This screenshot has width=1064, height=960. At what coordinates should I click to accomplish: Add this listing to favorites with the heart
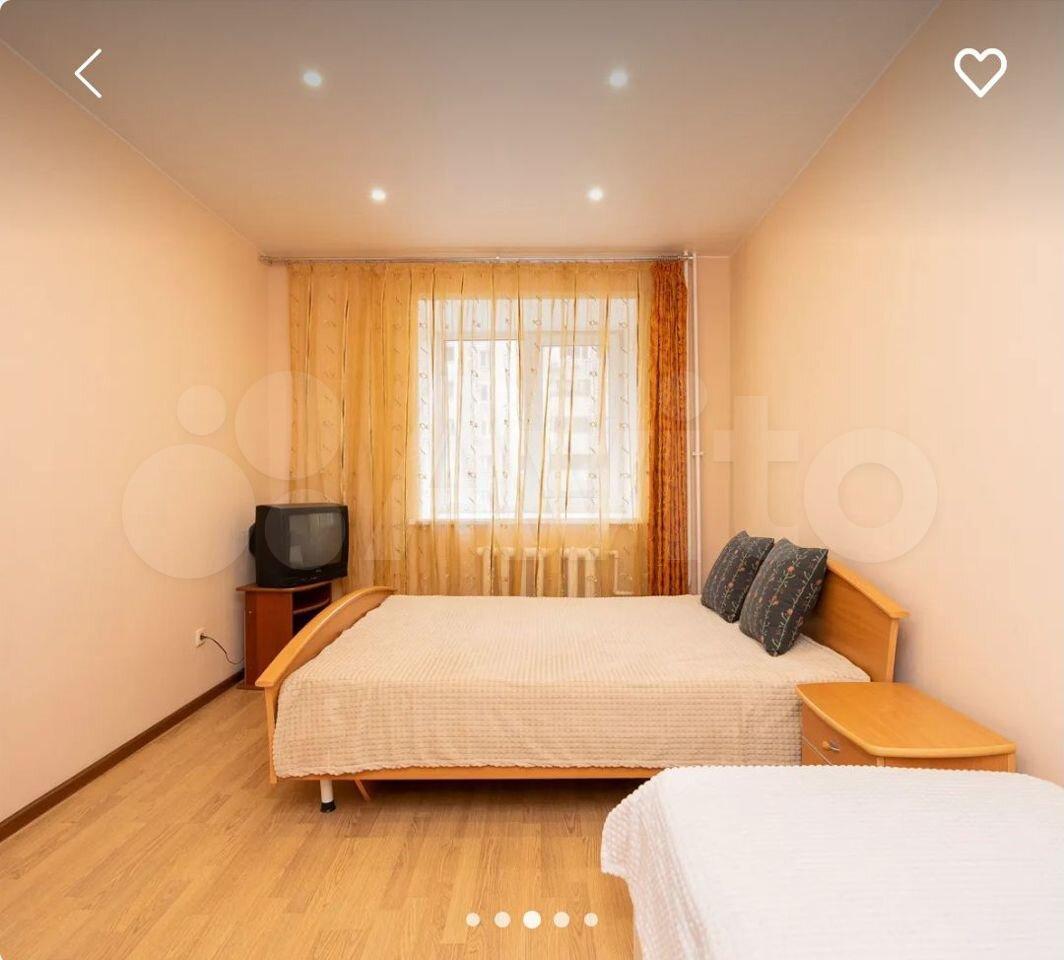pyautogui.click(x=979, y=72)
